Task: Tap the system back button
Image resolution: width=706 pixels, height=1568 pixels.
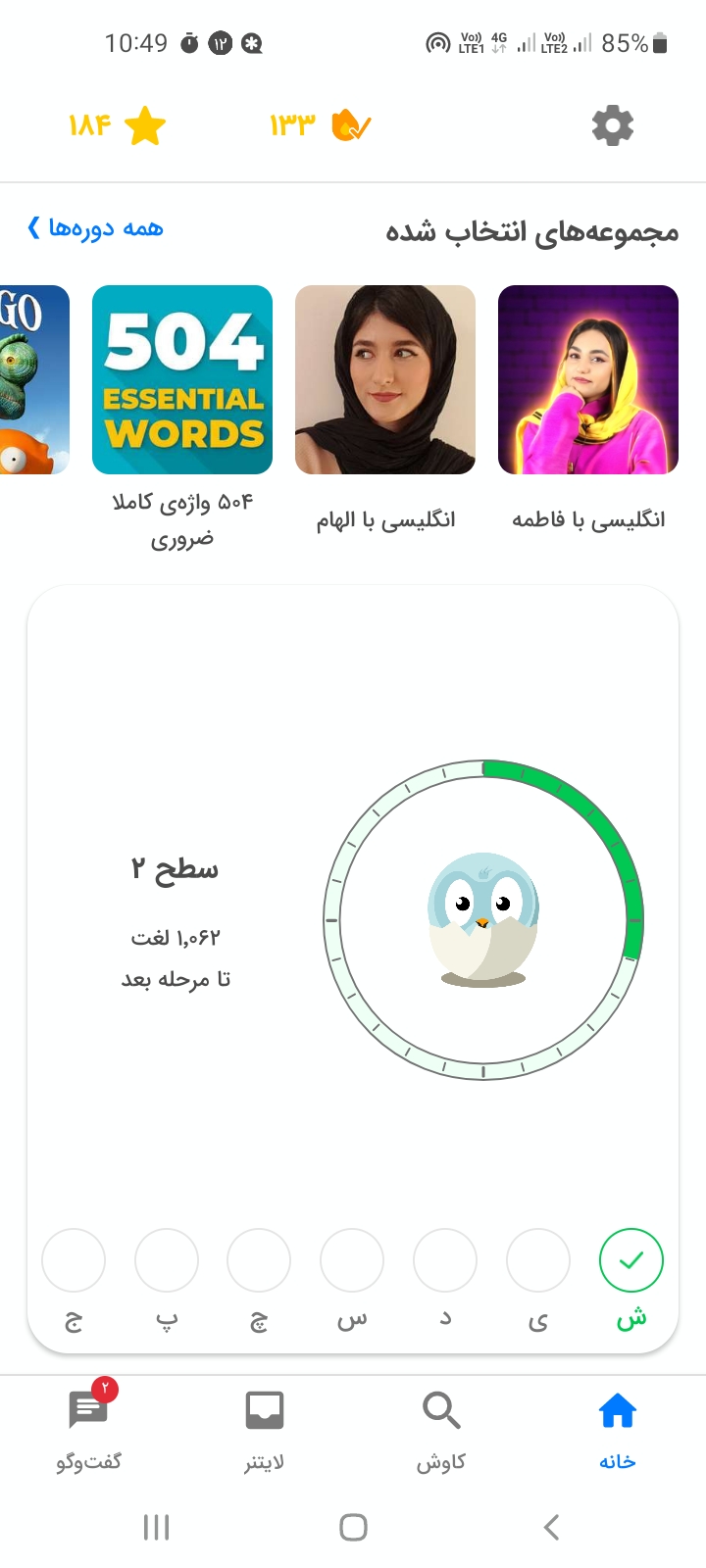Action: [551, 1527]
